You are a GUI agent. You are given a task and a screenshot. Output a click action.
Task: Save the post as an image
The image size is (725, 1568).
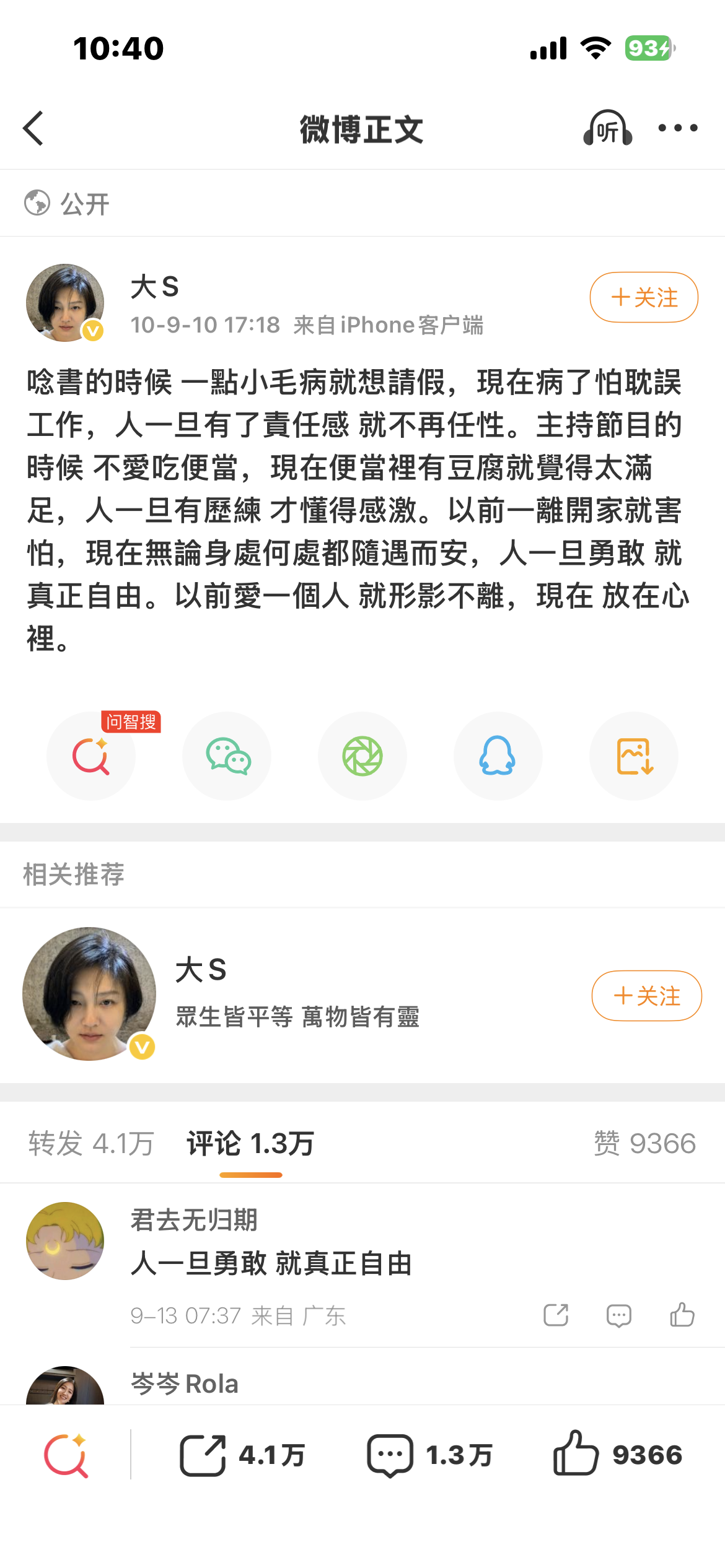point(634,756)
